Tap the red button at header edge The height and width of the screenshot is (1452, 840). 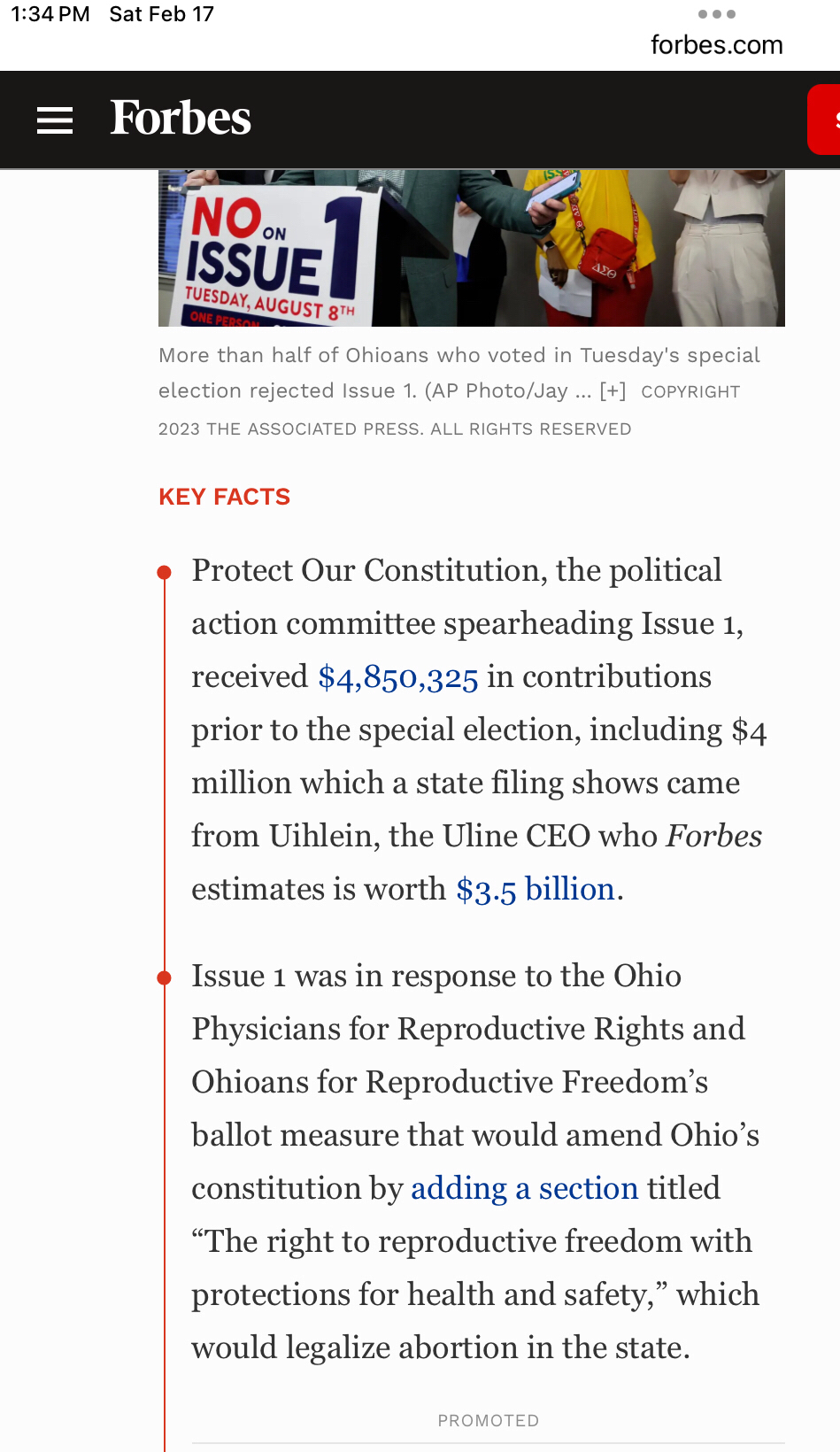pyautogui.click(x=826, y=120)
